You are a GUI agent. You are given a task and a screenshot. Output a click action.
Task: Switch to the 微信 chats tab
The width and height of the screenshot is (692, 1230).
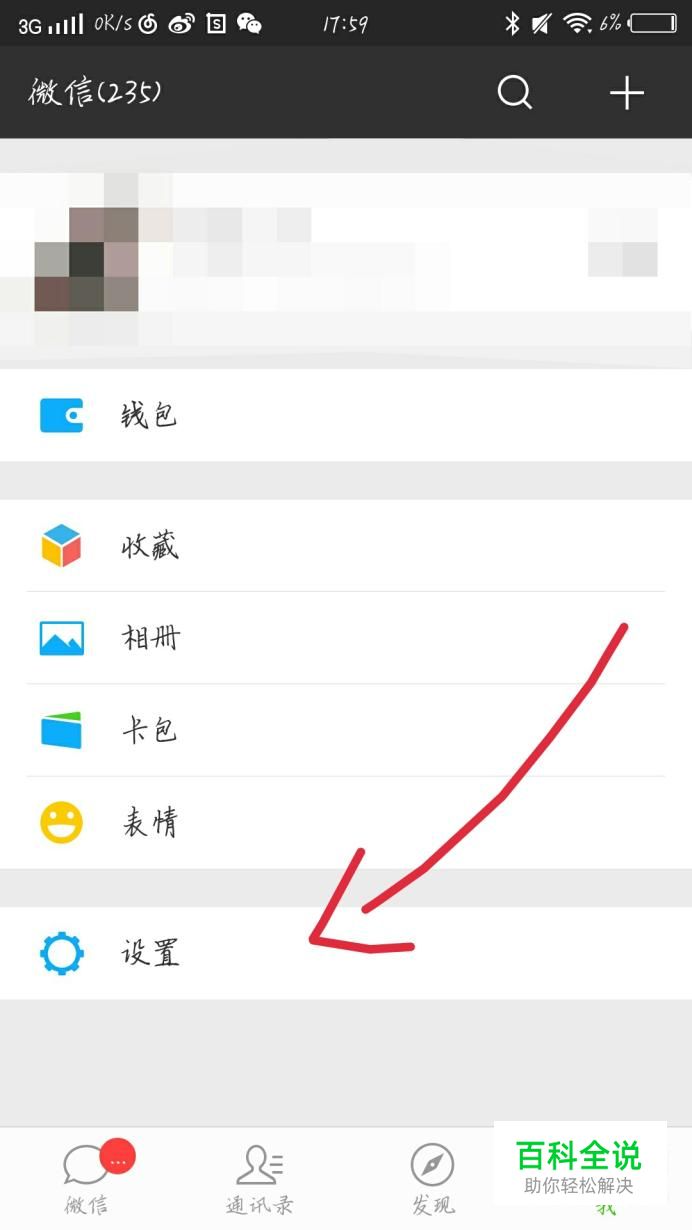tap(87, 1180)
